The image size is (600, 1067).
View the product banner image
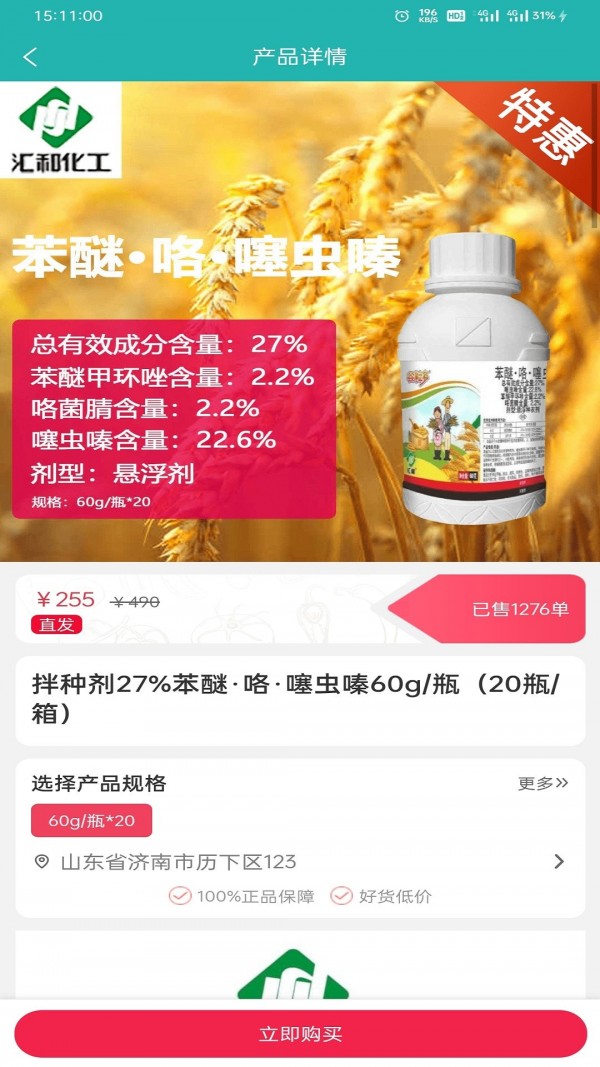[300, 321]
